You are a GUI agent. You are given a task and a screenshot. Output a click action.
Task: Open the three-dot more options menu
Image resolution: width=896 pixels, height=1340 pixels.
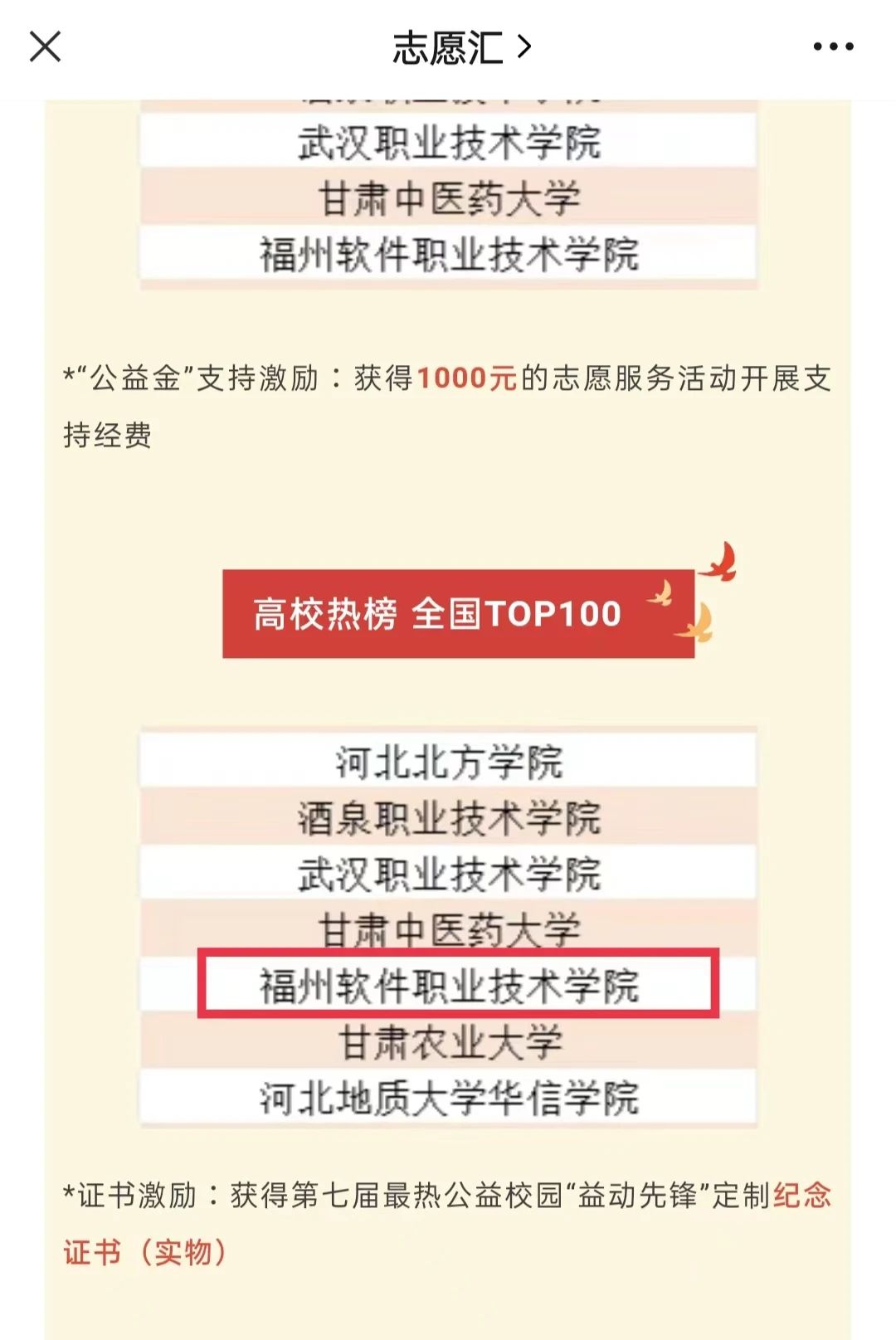click(x=832, y=47)
